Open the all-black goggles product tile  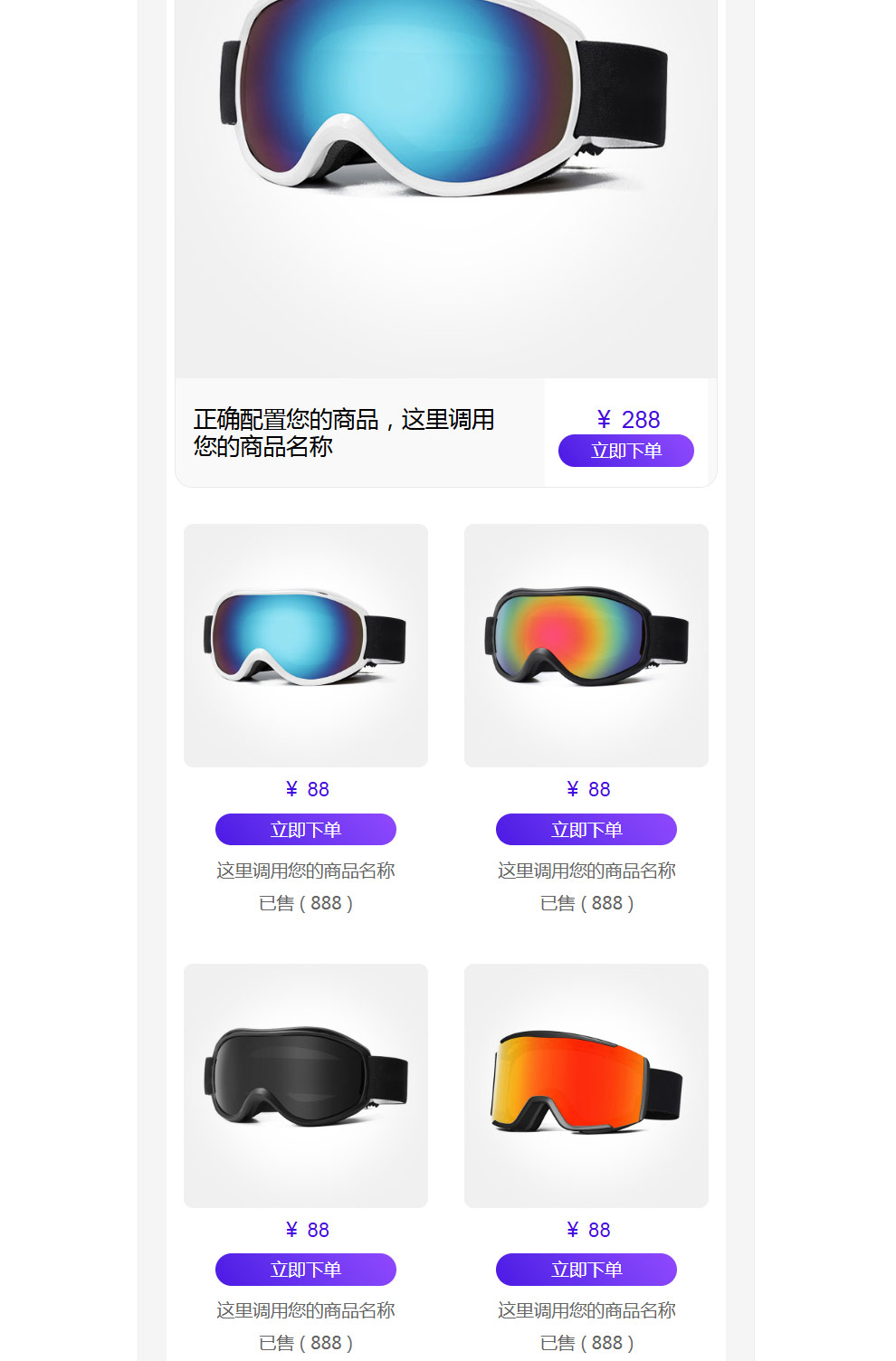tap(305, 1085)
